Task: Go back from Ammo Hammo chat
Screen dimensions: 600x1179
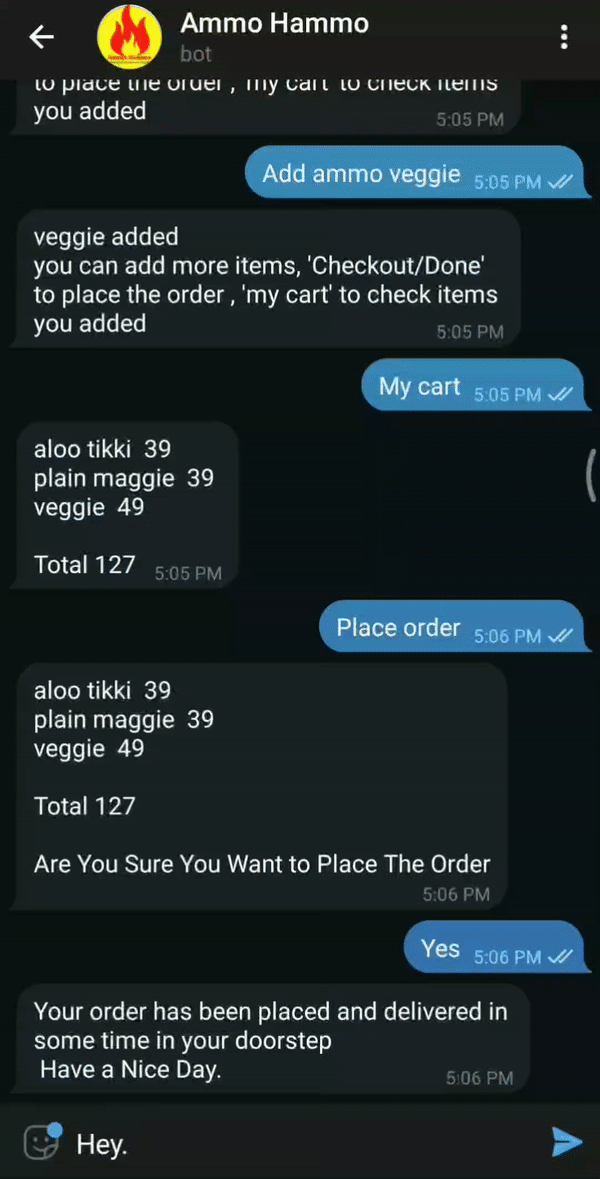Action: coord(41,37)
